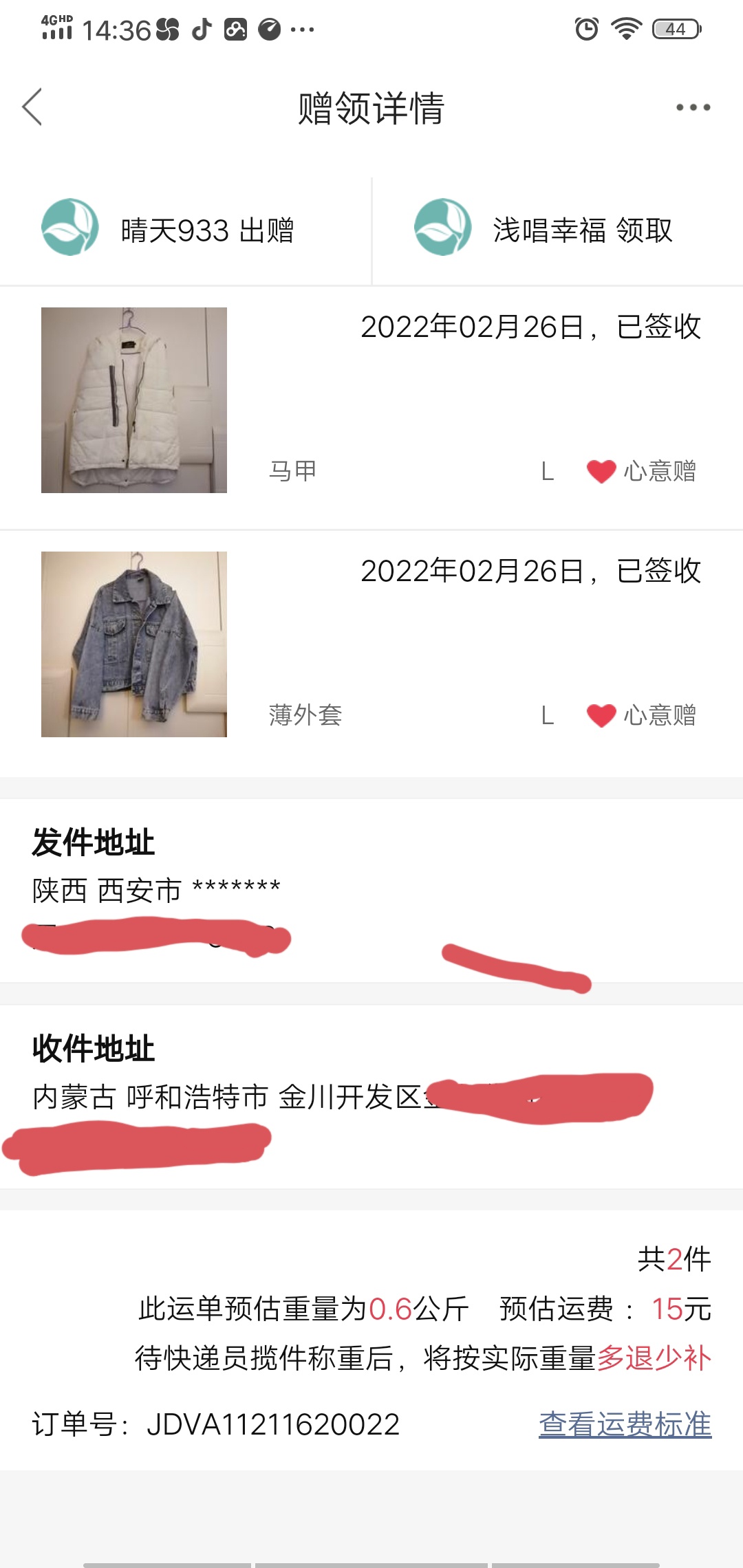
Task: Open the three-dot overflow menu
Action: (x=692, y=107)
